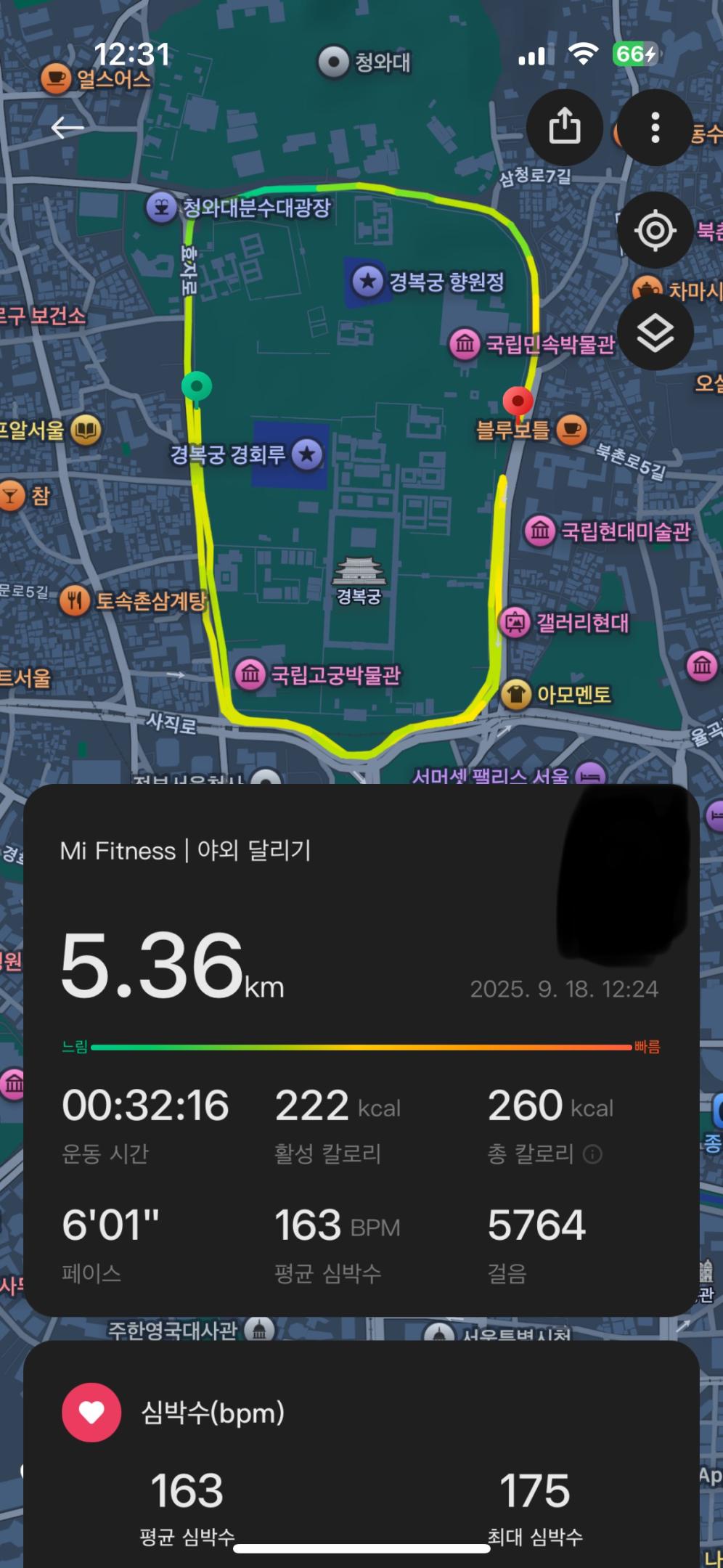Recenter the map on the route
The height and width of the screenshot is (1568, 723).
pyautogui.click(x=655, y=231)
